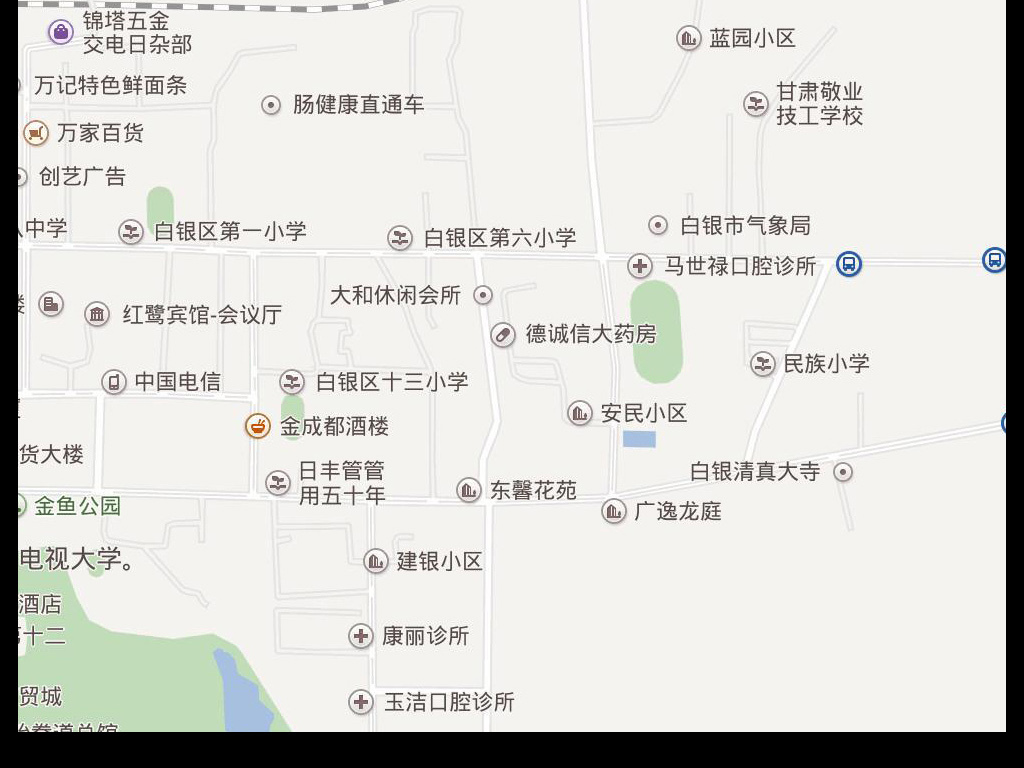Select the 民族小学 school marker
The image size is (1024, 768).
point(763,364)
